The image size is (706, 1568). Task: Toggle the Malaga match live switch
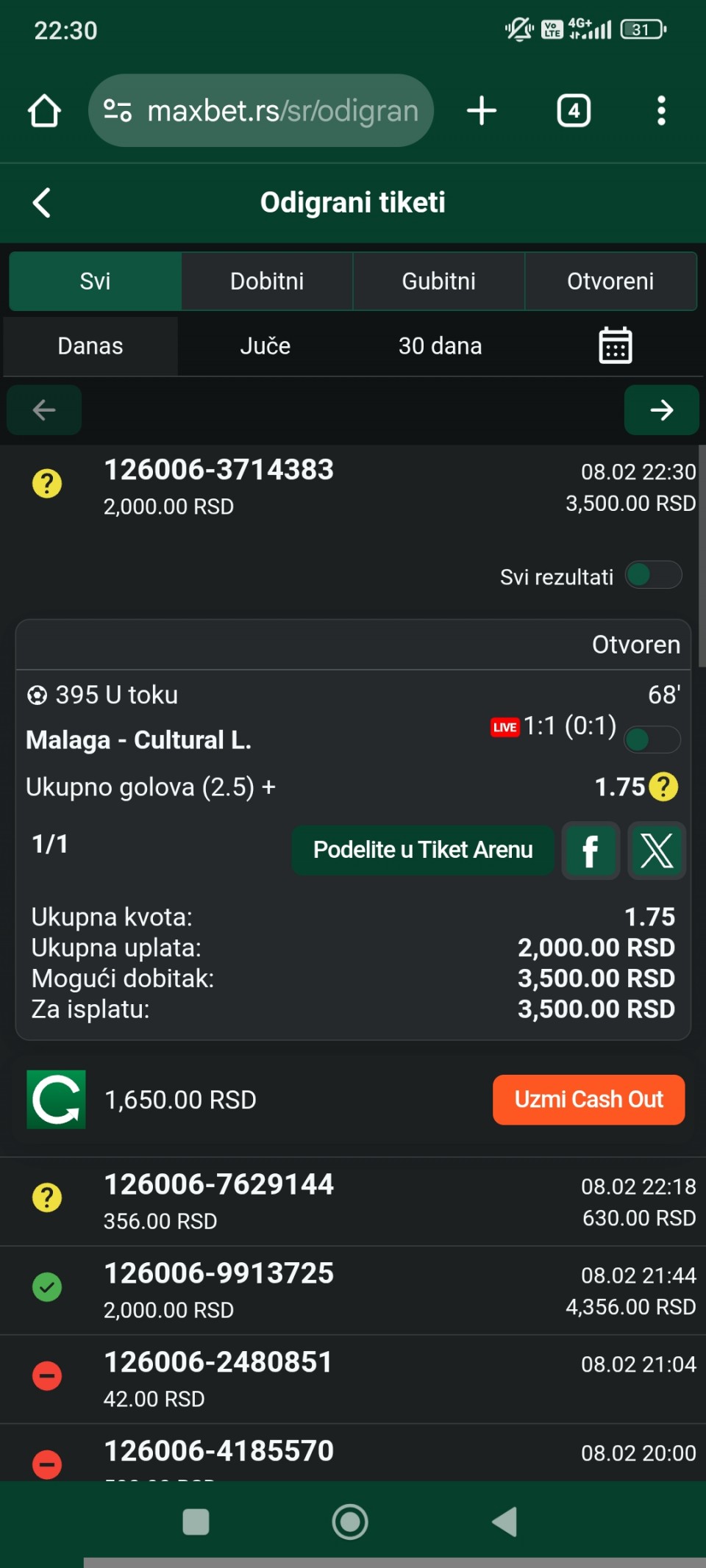[652, 740]
